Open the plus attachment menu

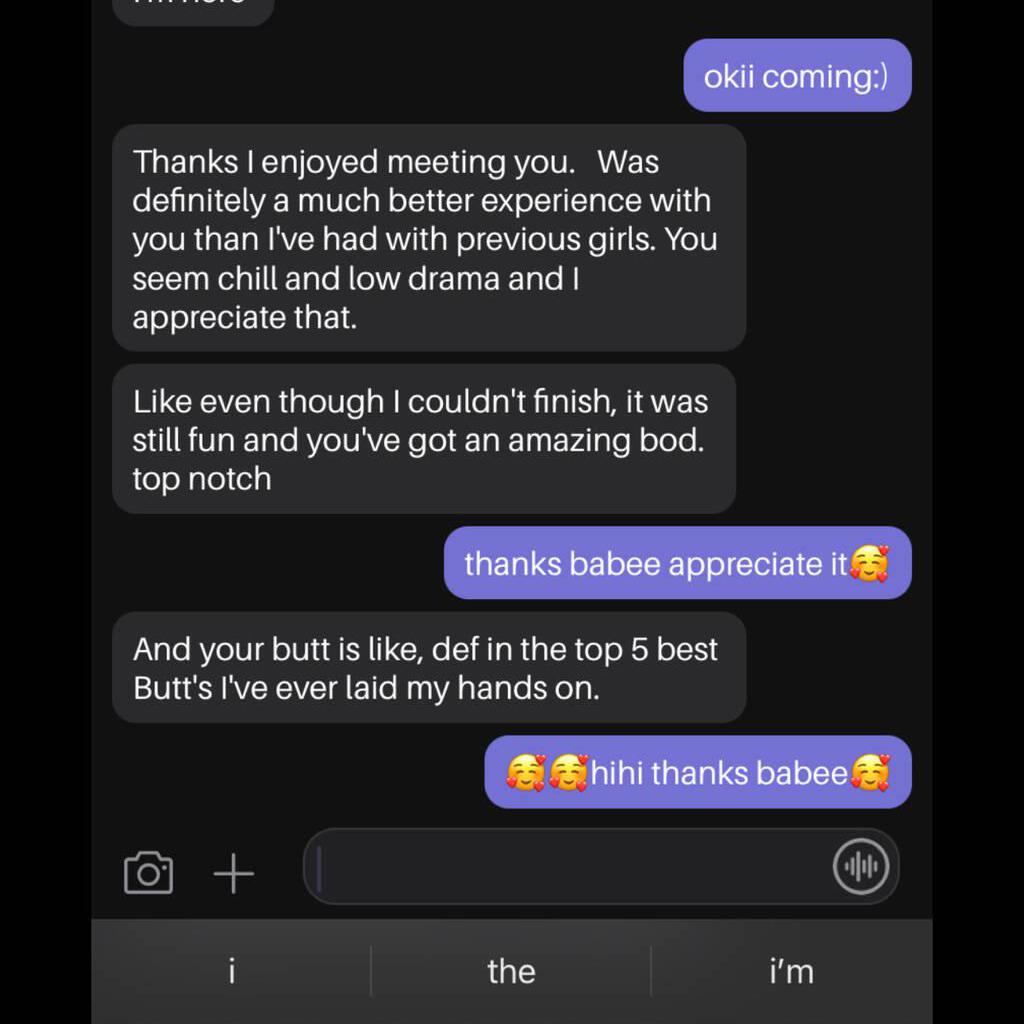234,873
